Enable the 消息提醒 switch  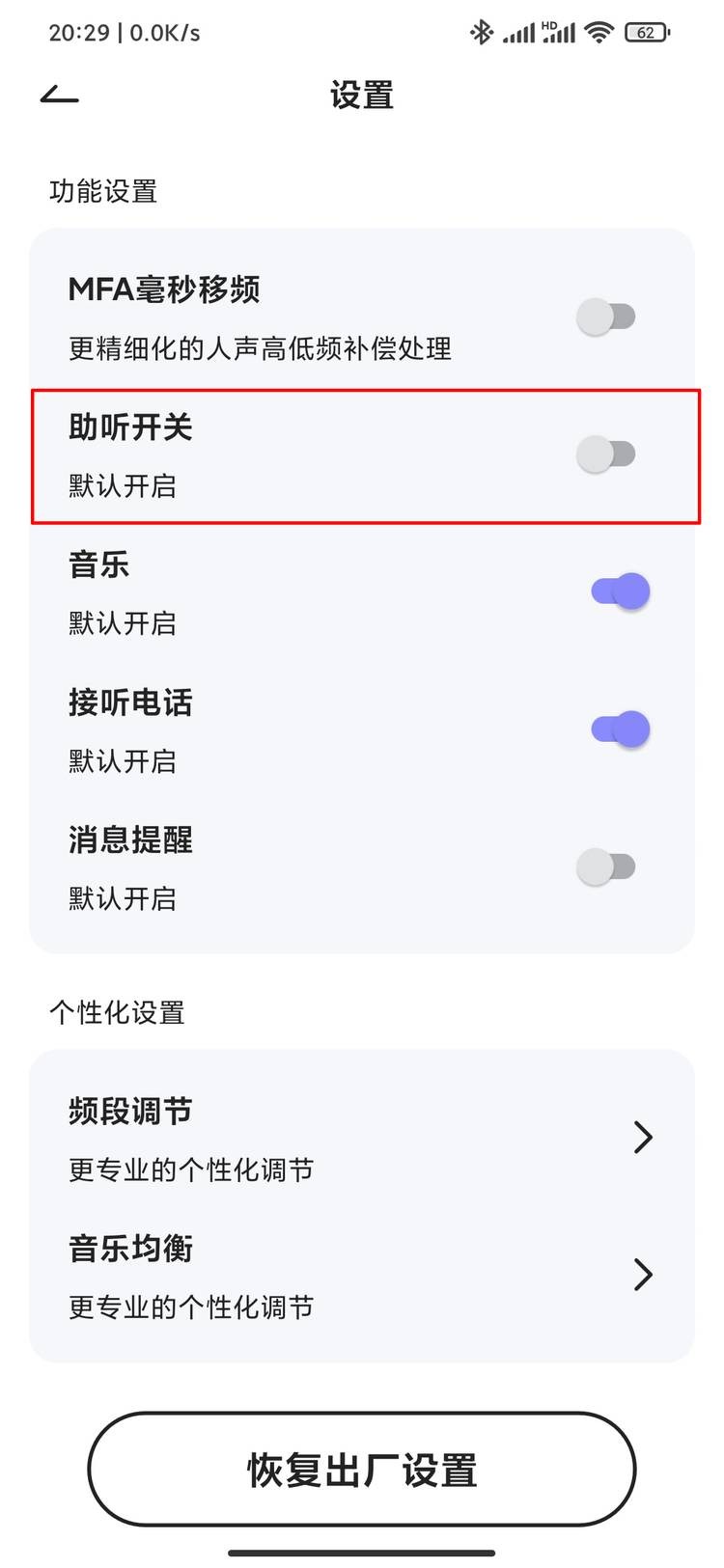(606, 867)
